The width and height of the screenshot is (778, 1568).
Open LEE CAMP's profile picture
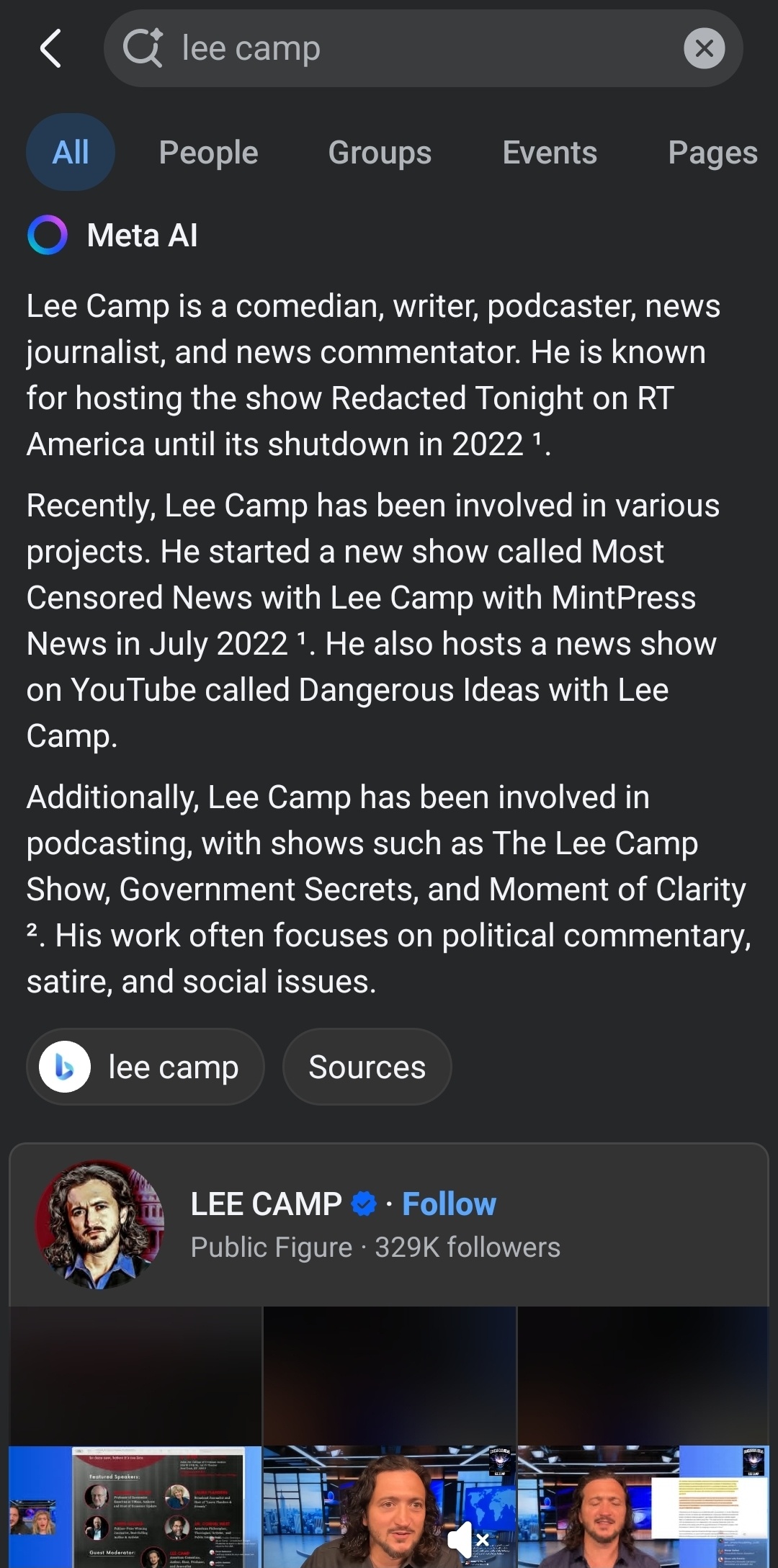click(x=100, y=1224)
